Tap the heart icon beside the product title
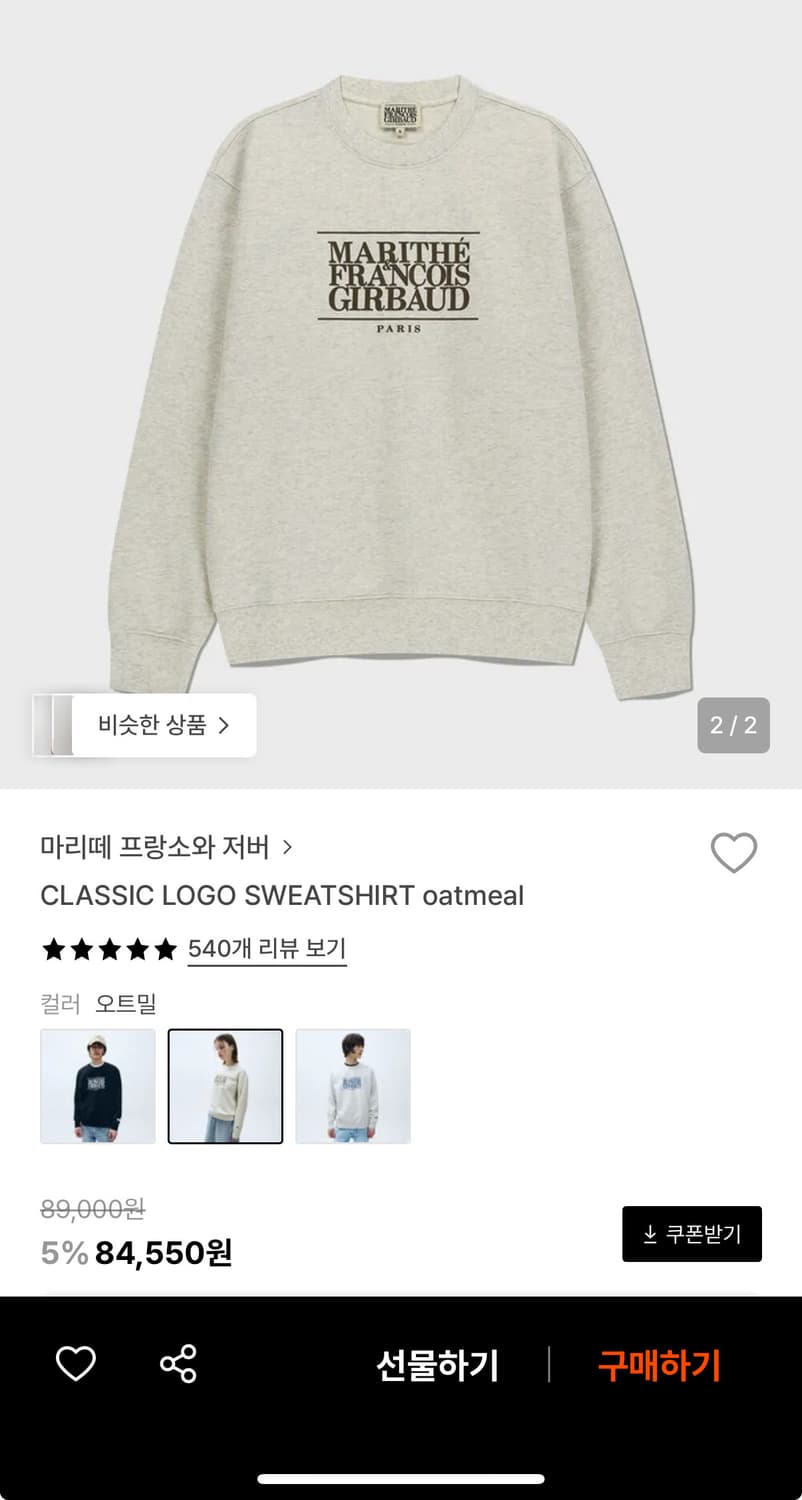 pyautogui.click(x=734, y=853)
